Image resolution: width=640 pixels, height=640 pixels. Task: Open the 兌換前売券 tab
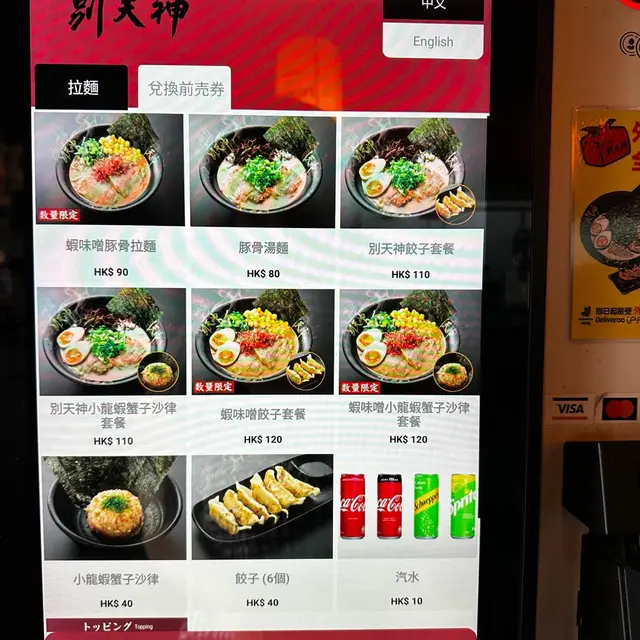185,89
